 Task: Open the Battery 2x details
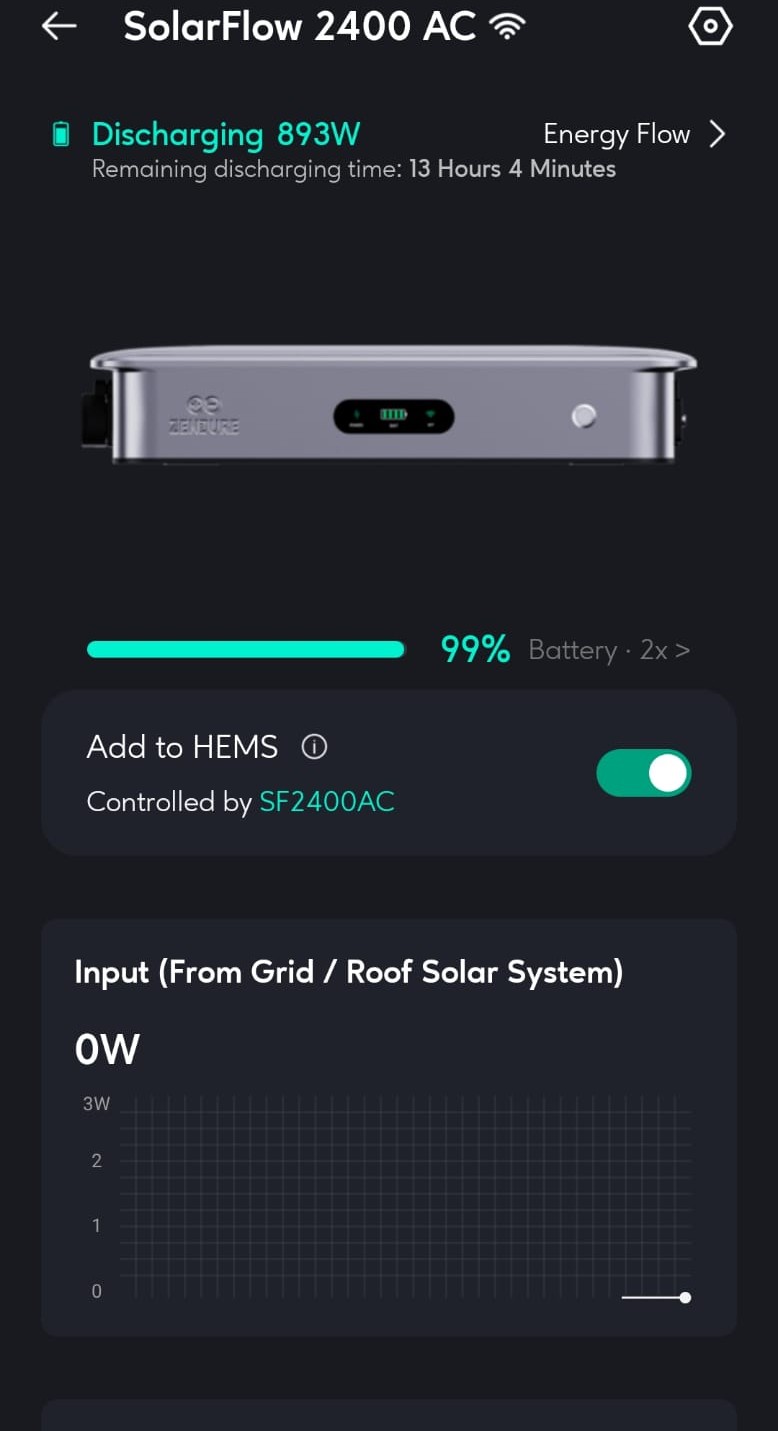[609, 650]
